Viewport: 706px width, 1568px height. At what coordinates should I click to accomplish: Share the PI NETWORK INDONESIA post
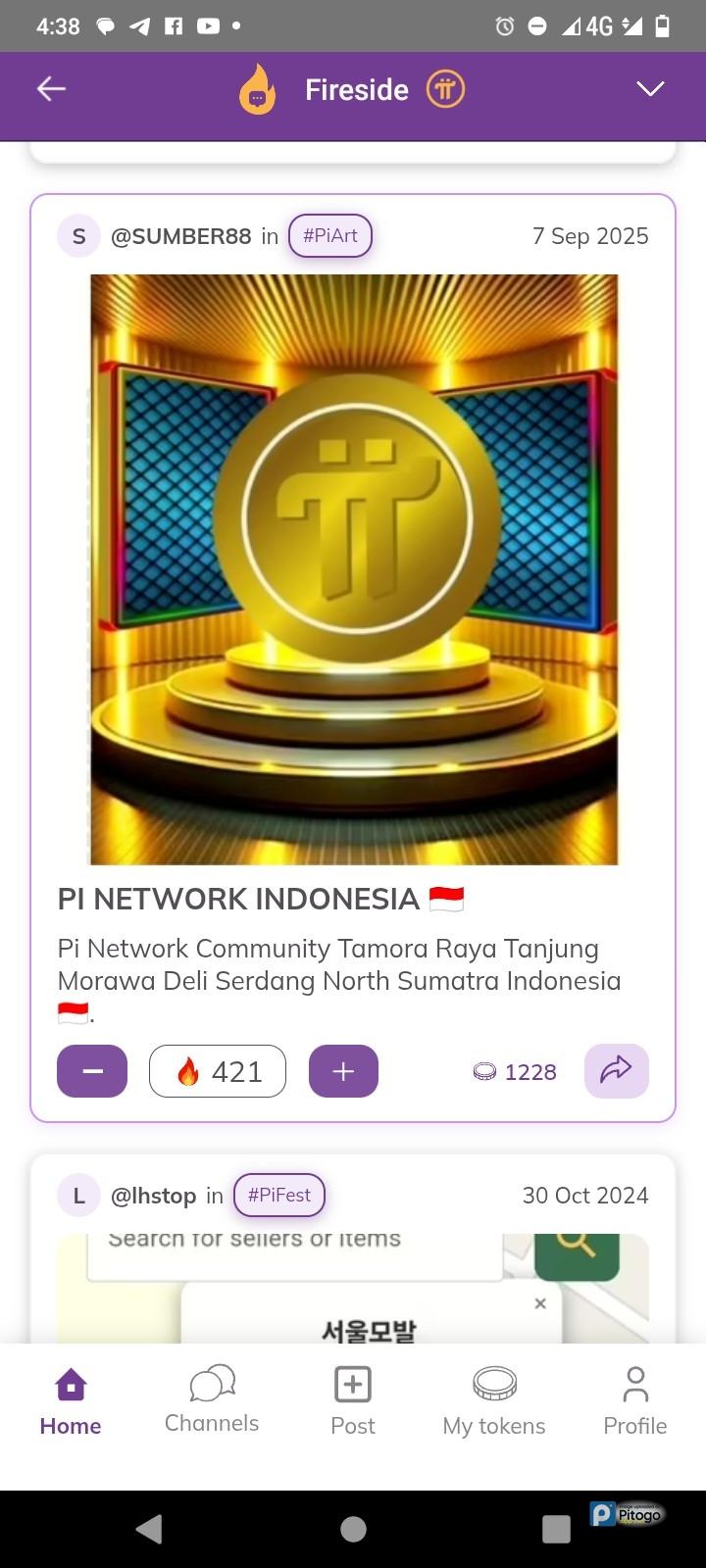coord(616,1070)
